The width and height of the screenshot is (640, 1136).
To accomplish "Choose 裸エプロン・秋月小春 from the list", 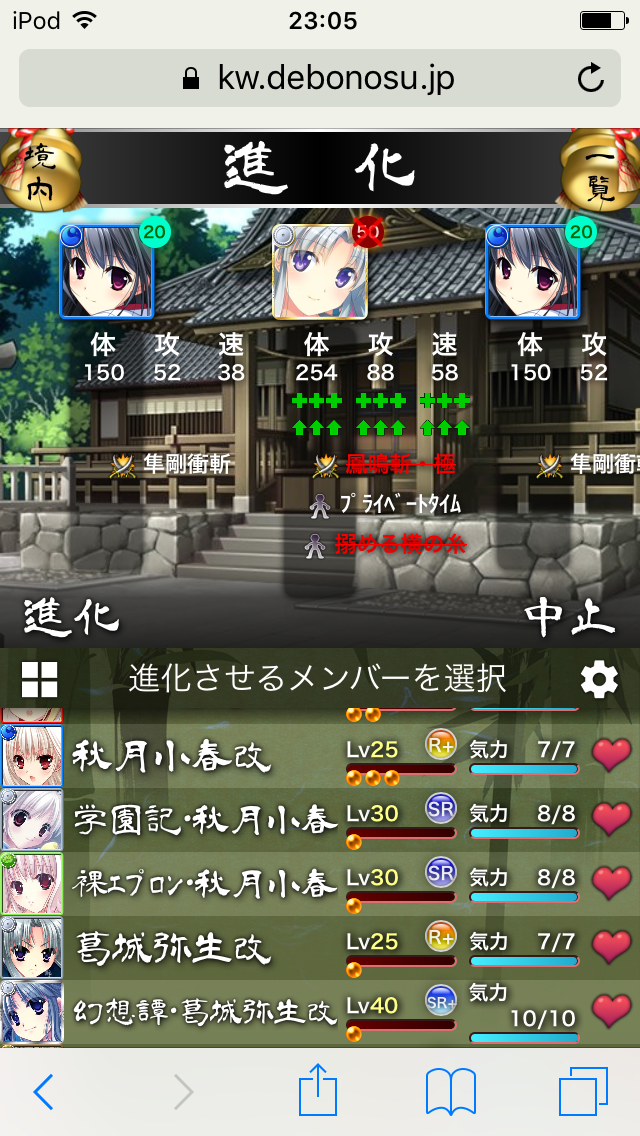I will tap(205, 884).
